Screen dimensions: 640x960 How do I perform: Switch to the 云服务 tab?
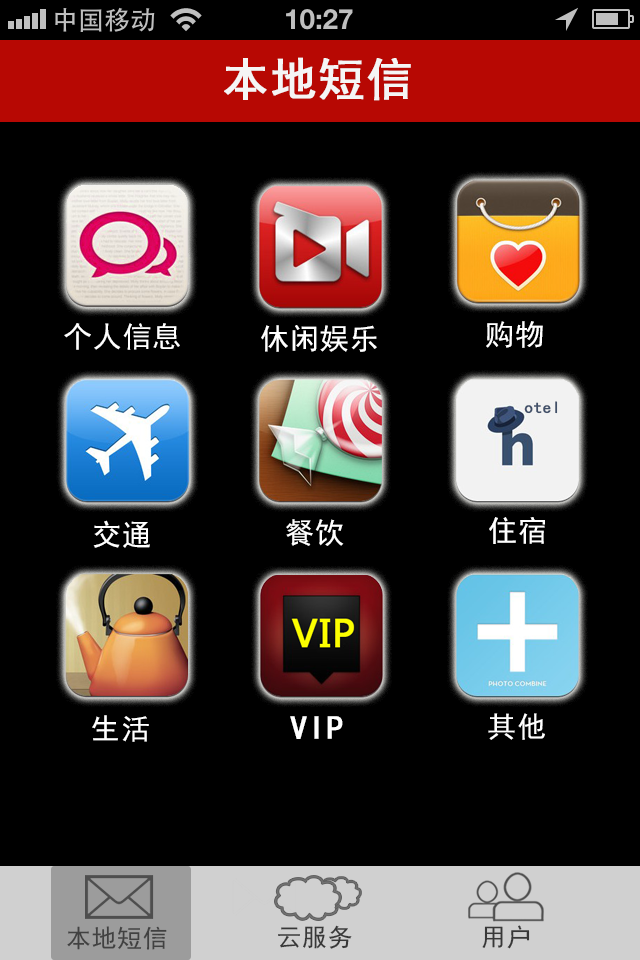tap(317, 912)
